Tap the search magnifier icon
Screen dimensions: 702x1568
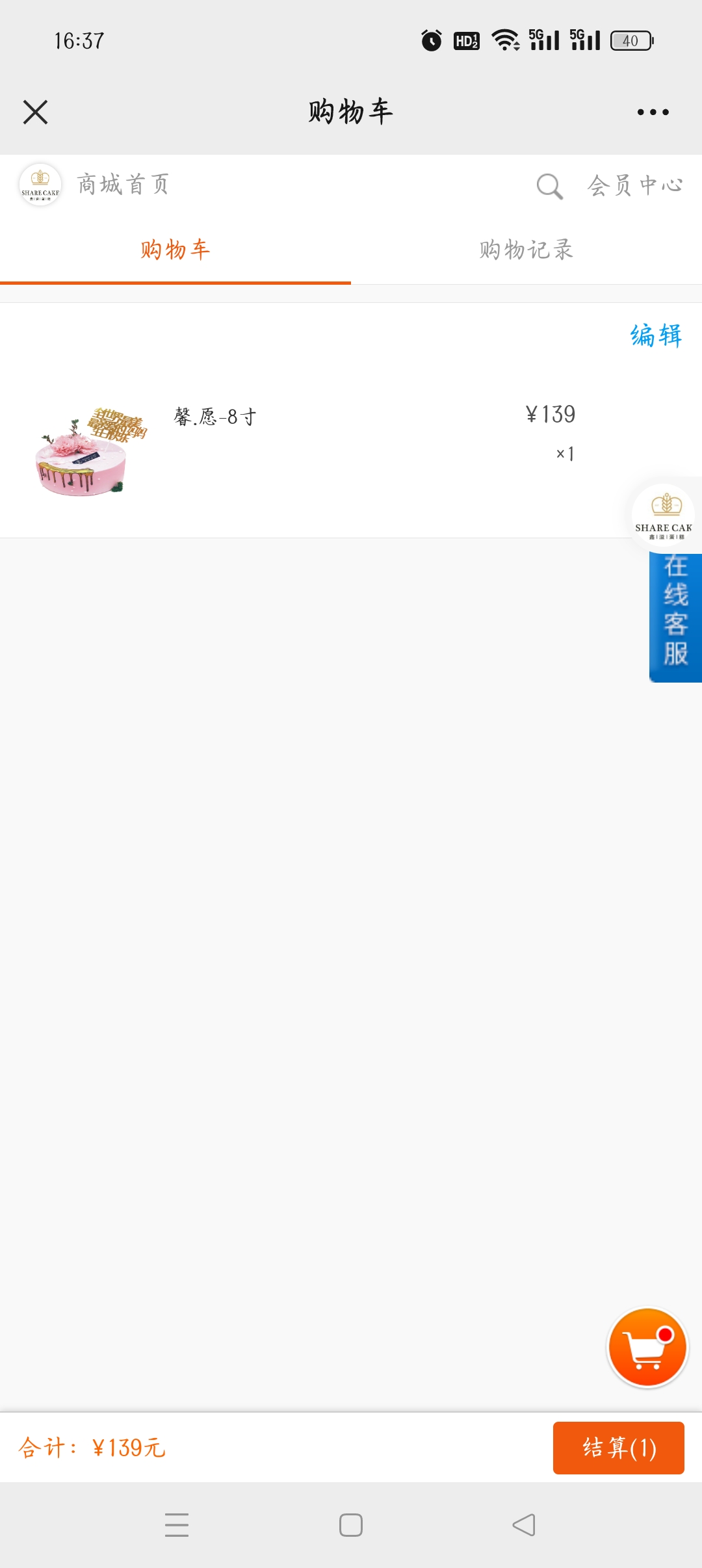point(549,186)
